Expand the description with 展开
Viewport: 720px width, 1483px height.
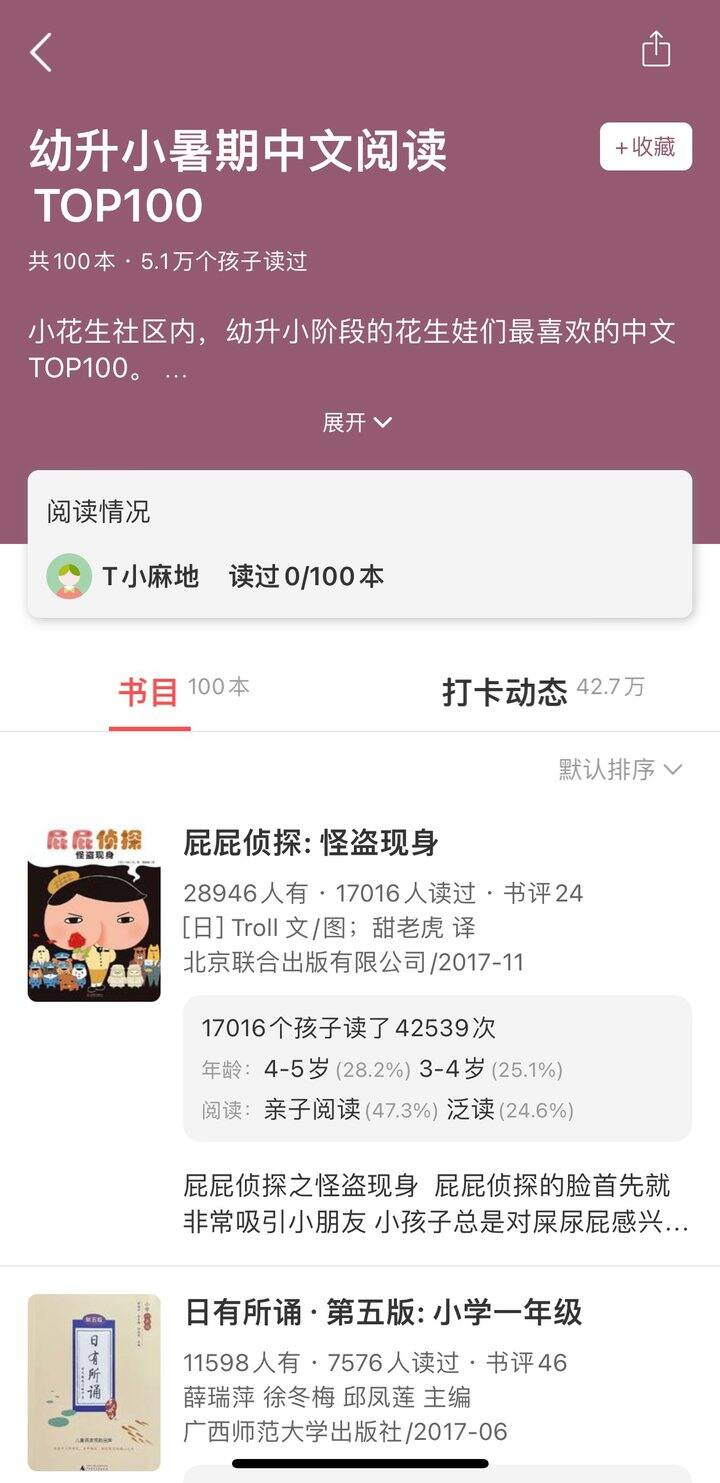(357, 422)
